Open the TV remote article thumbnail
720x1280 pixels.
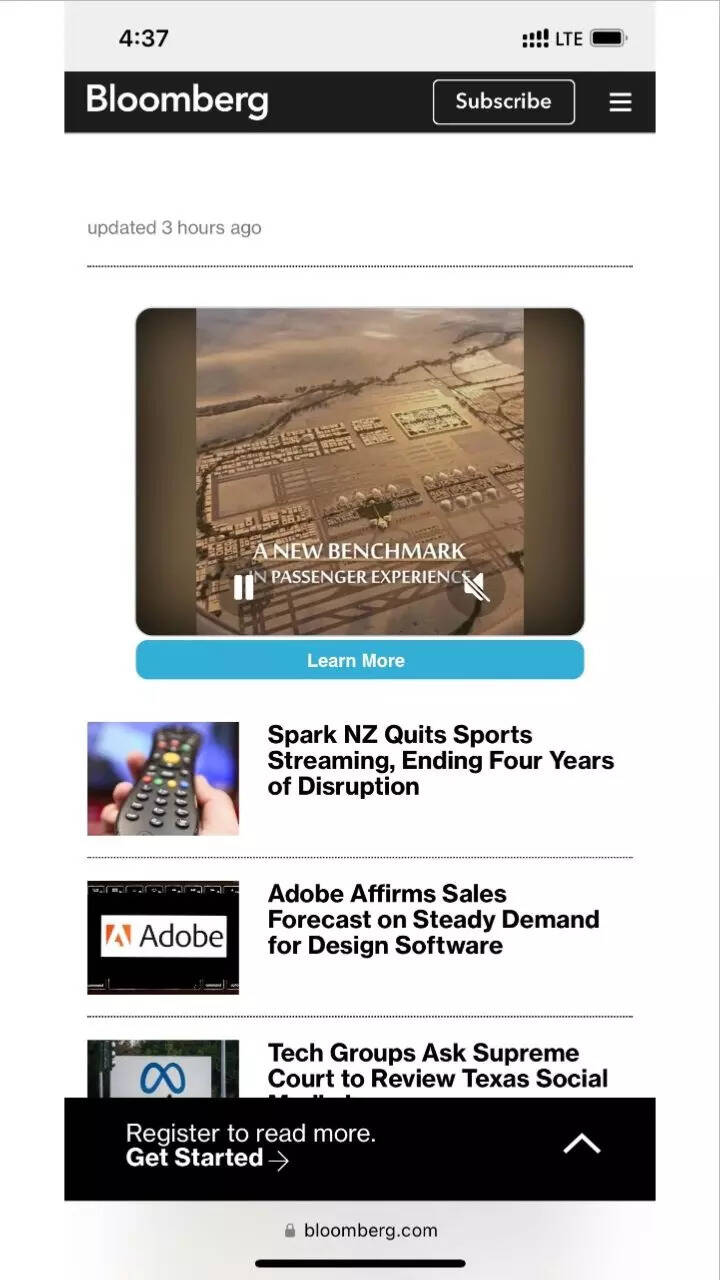[x=163, y=778]
